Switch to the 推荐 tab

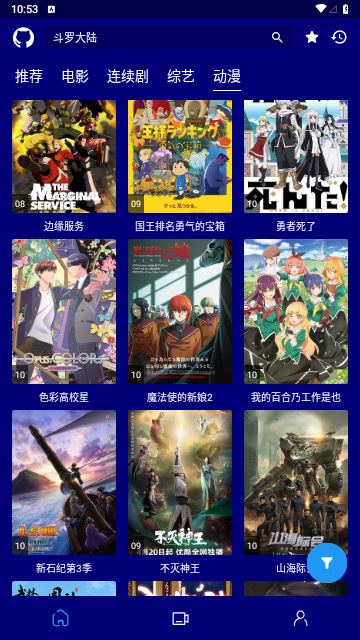click(x=29, y=76)
